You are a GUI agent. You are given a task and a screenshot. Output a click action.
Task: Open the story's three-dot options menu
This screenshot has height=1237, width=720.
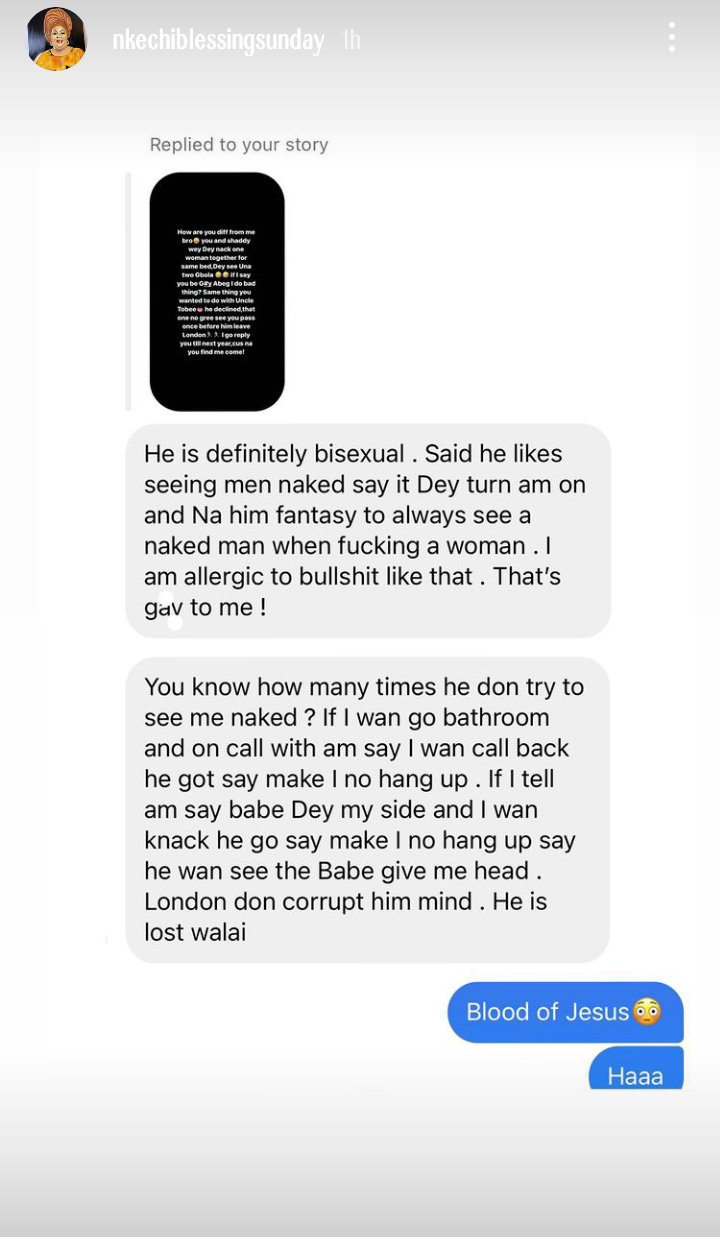coord(672,38)
